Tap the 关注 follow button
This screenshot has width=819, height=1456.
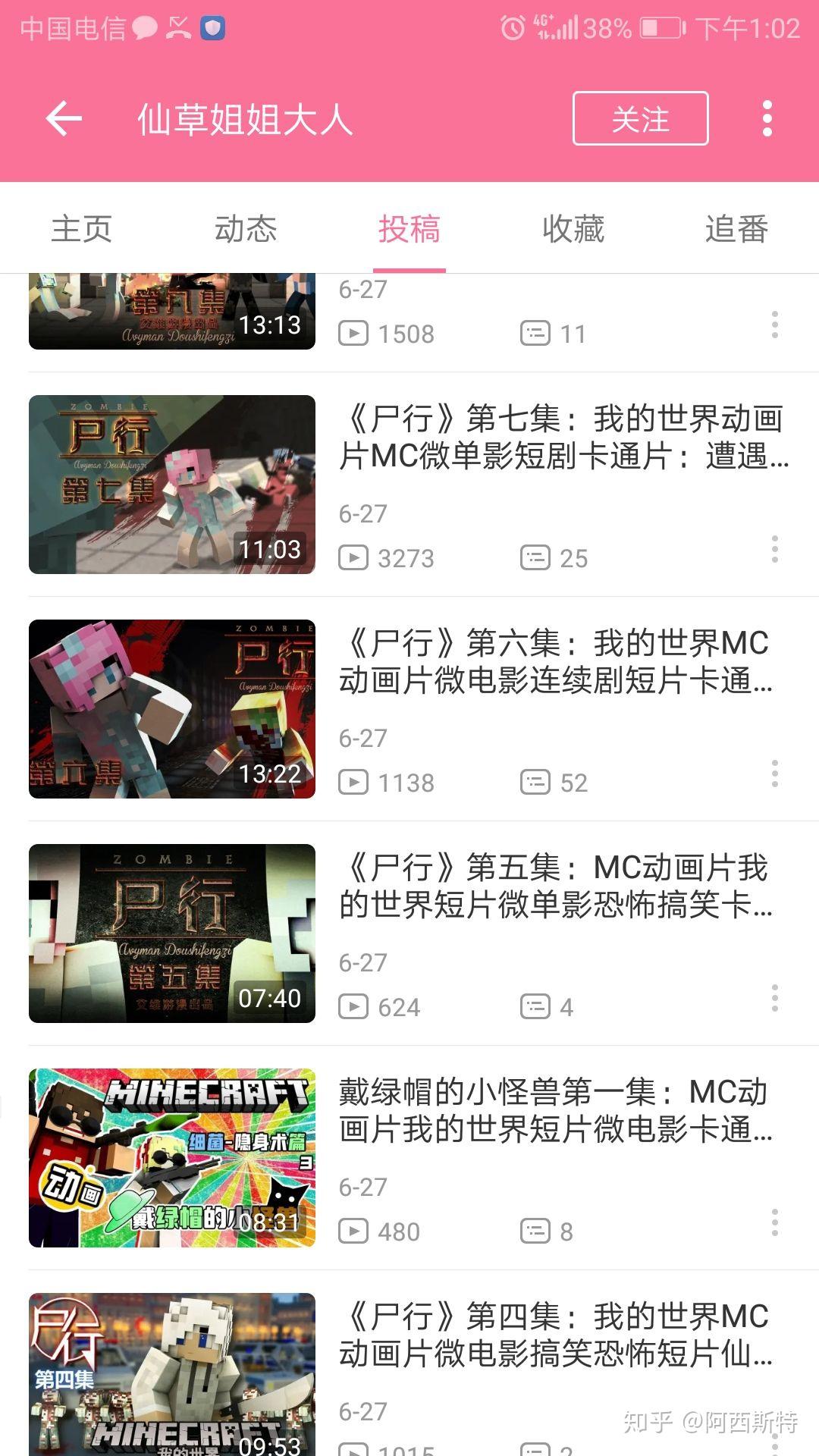(x=640, y=118)
